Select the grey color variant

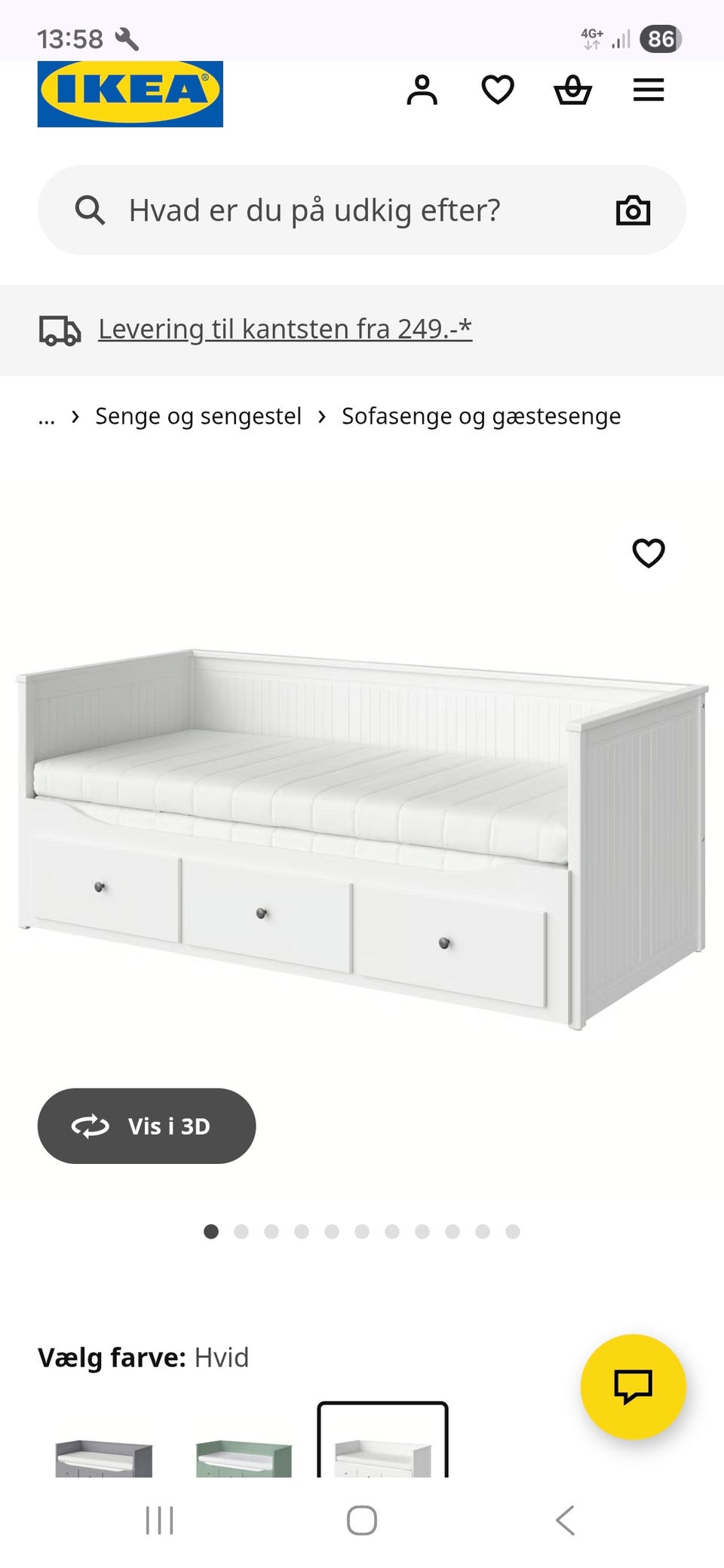[104, 1458]
